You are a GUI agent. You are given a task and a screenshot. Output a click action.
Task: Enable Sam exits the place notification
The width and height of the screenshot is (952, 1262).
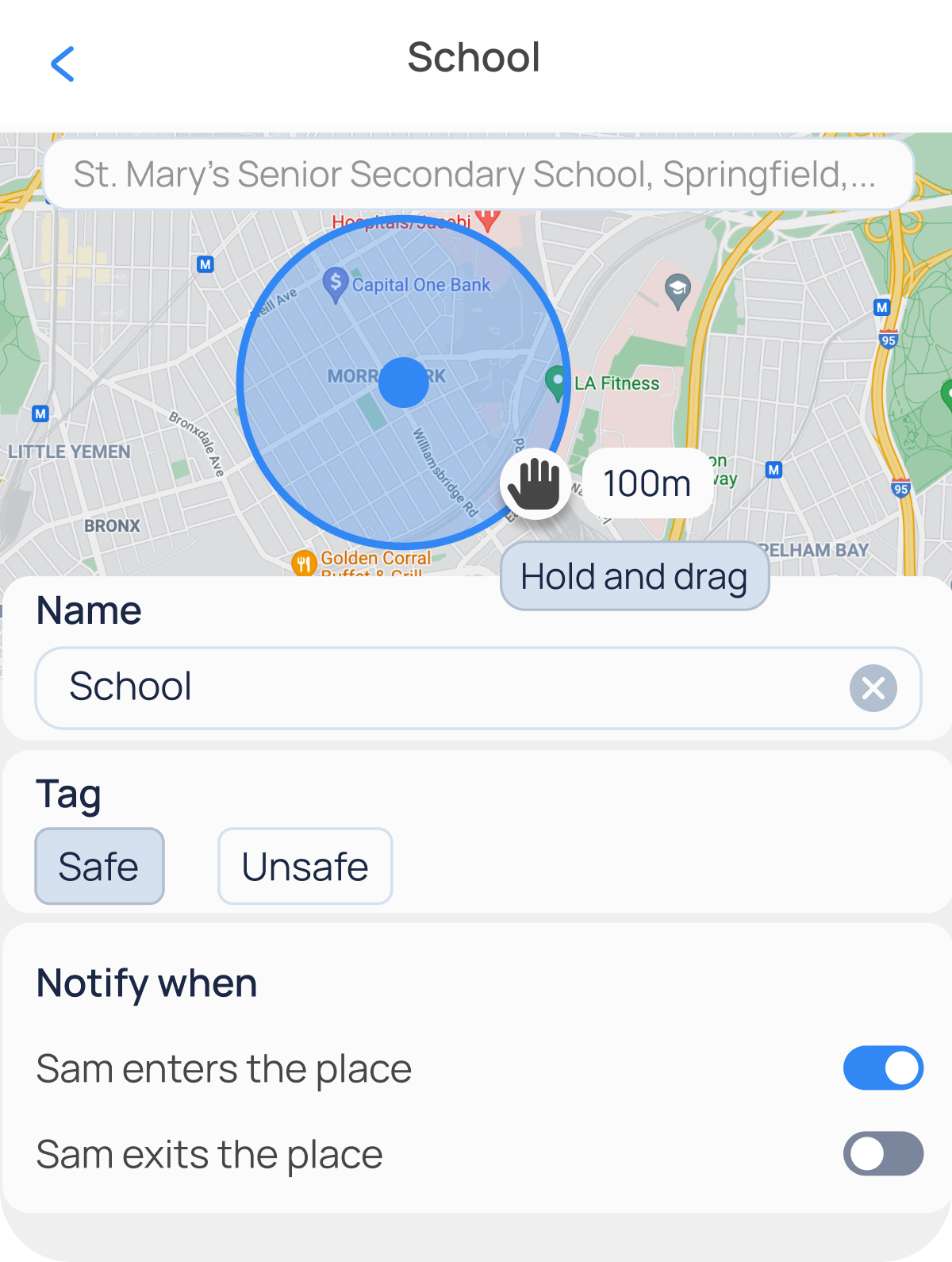point(882,1153)
